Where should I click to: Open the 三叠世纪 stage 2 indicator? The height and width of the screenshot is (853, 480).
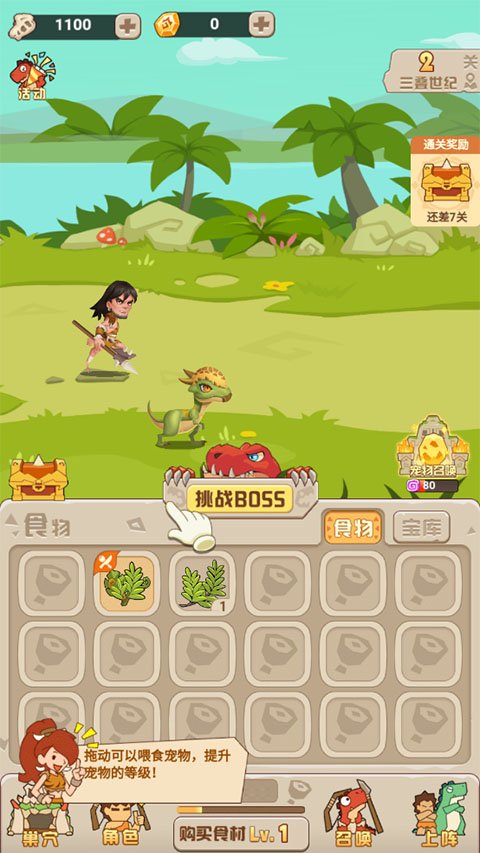pos(432,71)
